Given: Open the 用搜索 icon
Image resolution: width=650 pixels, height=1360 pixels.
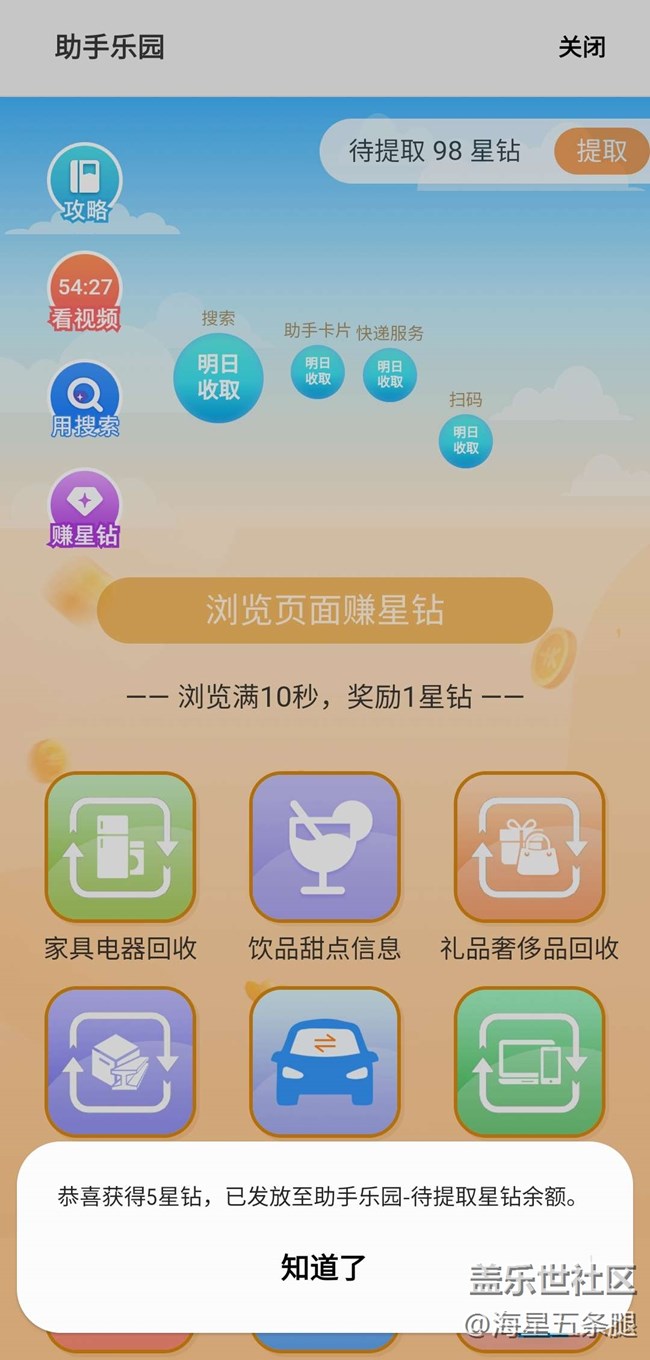Looking at the screenshot, I should pos(85,400).
